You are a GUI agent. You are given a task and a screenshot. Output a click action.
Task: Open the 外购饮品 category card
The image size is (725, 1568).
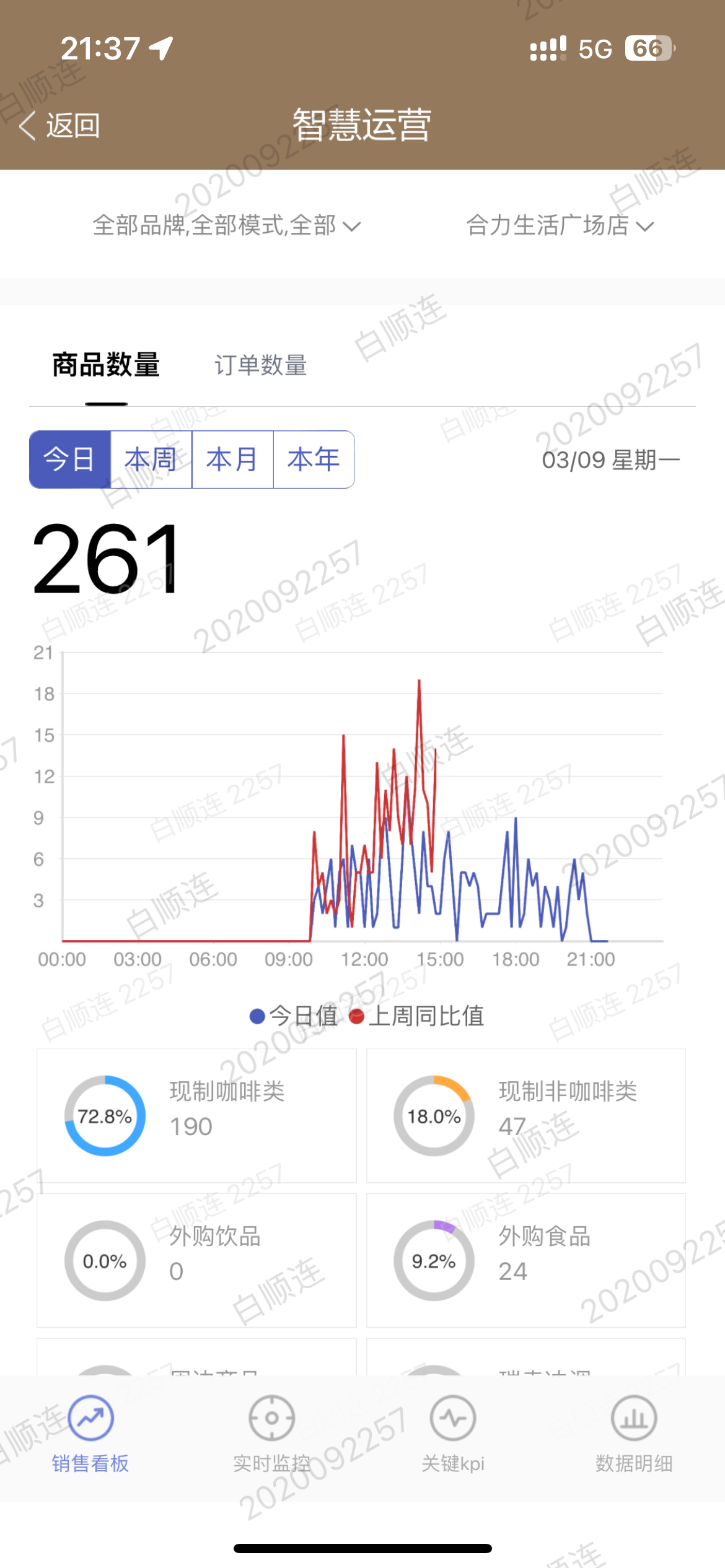pyautogui.click(x=196, y=1260)
